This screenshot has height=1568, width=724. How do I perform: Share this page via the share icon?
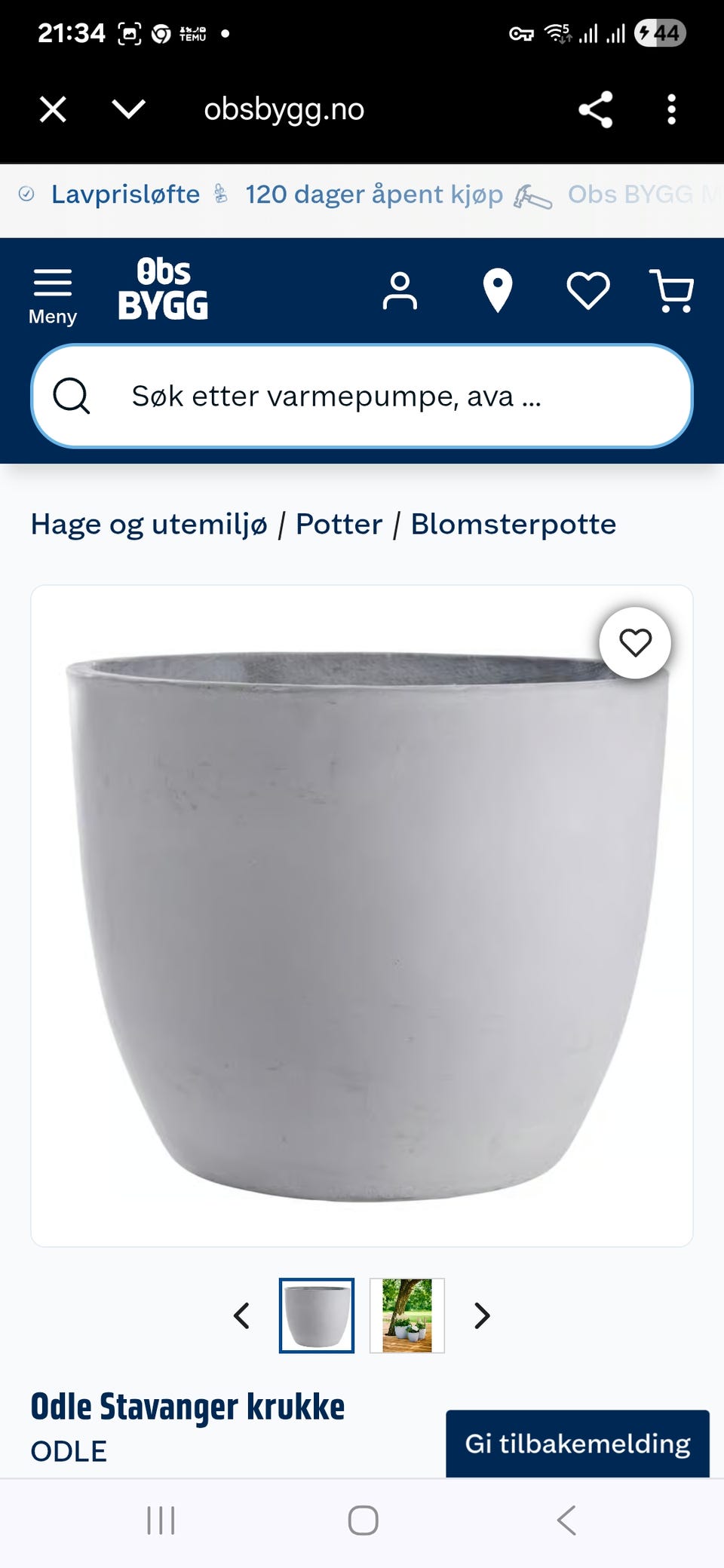[596, 109]
